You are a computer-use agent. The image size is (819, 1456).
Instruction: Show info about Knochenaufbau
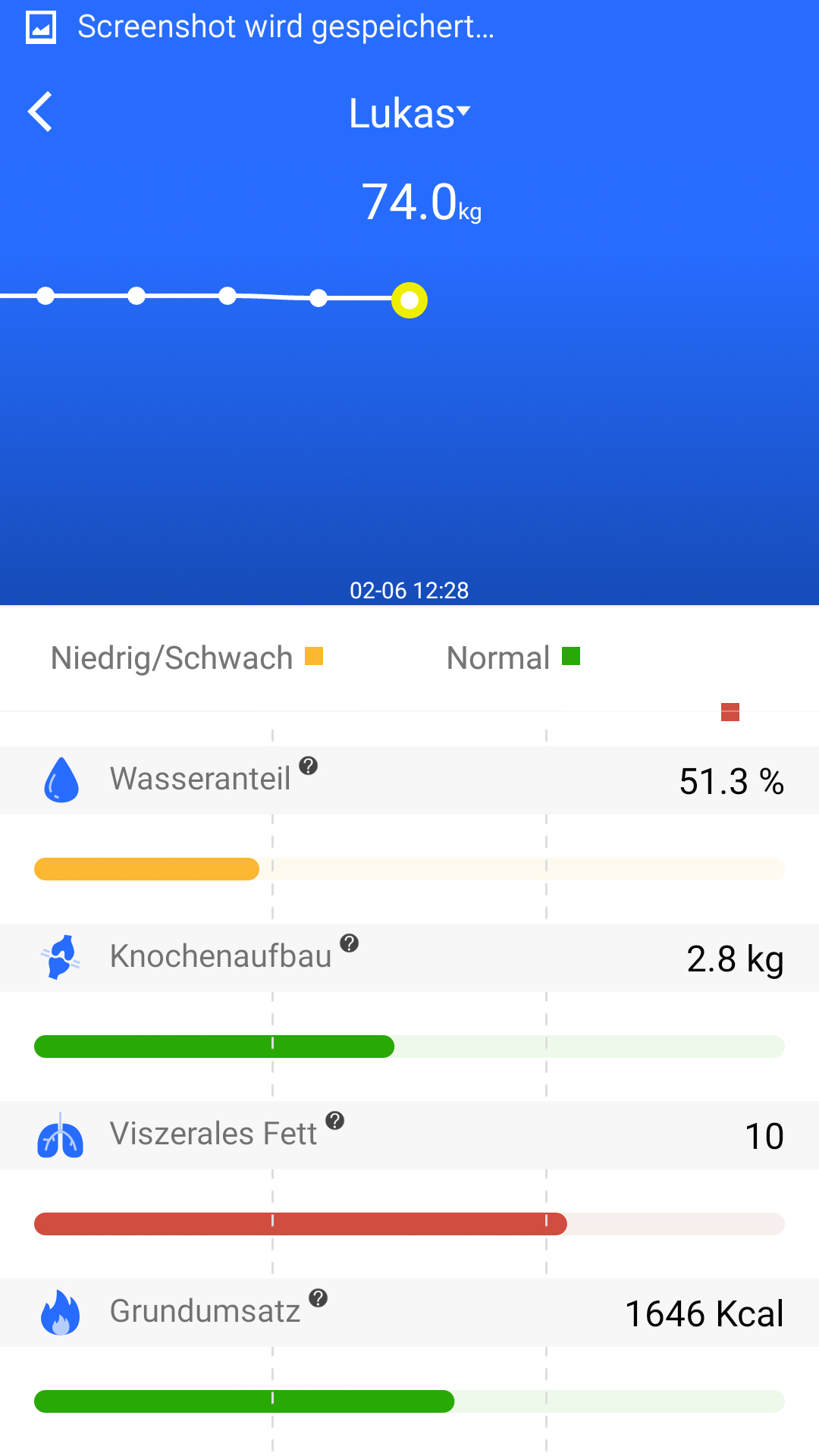[x=349, y=943]
